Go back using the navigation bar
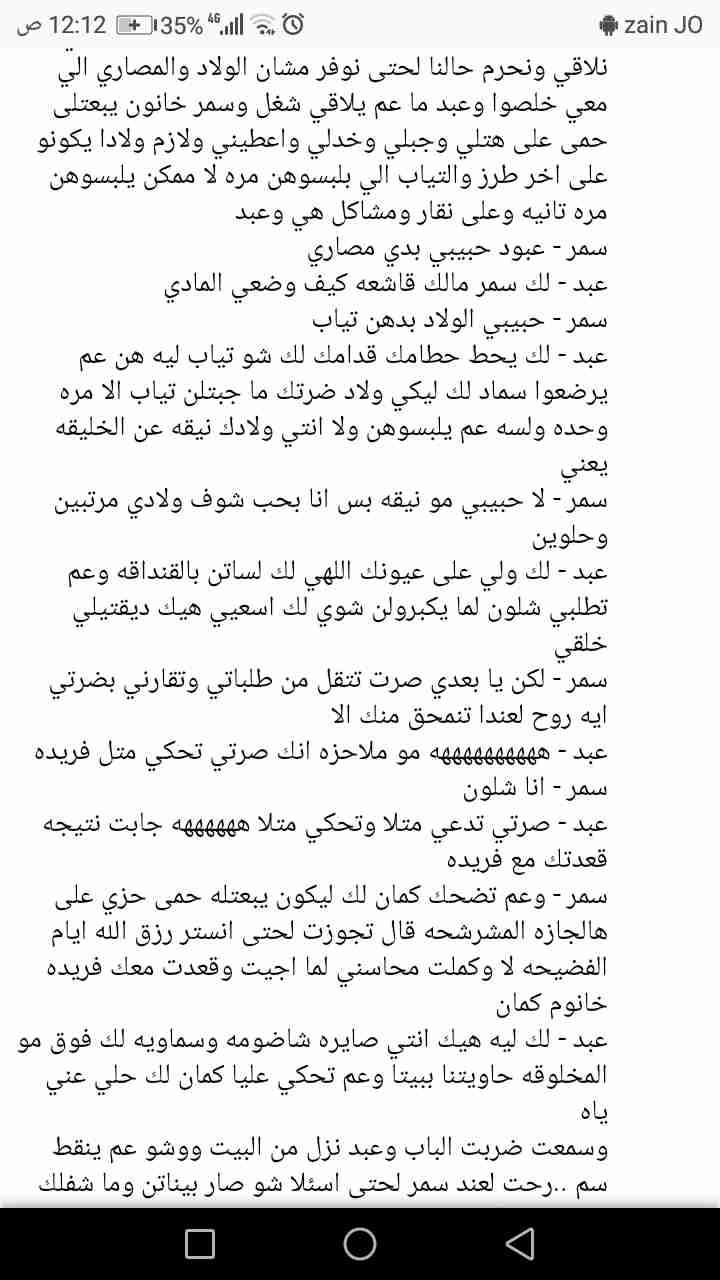Viewport: 720px width, 1280px height. click(x=519, y=1243)
